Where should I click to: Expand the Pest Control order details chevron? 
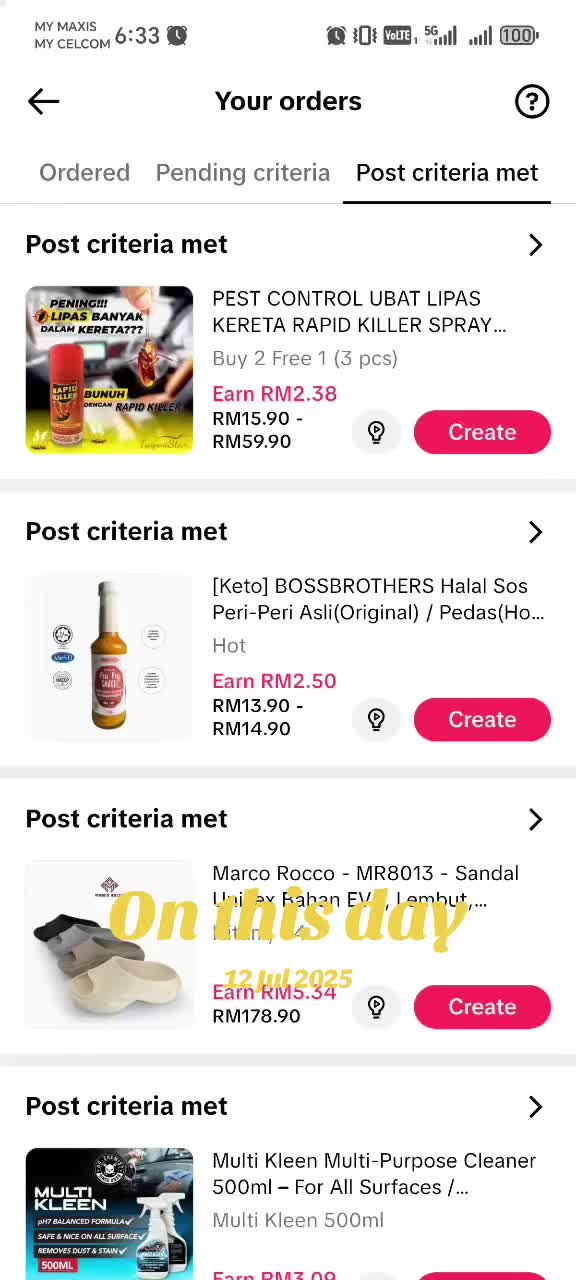point(535,245)
